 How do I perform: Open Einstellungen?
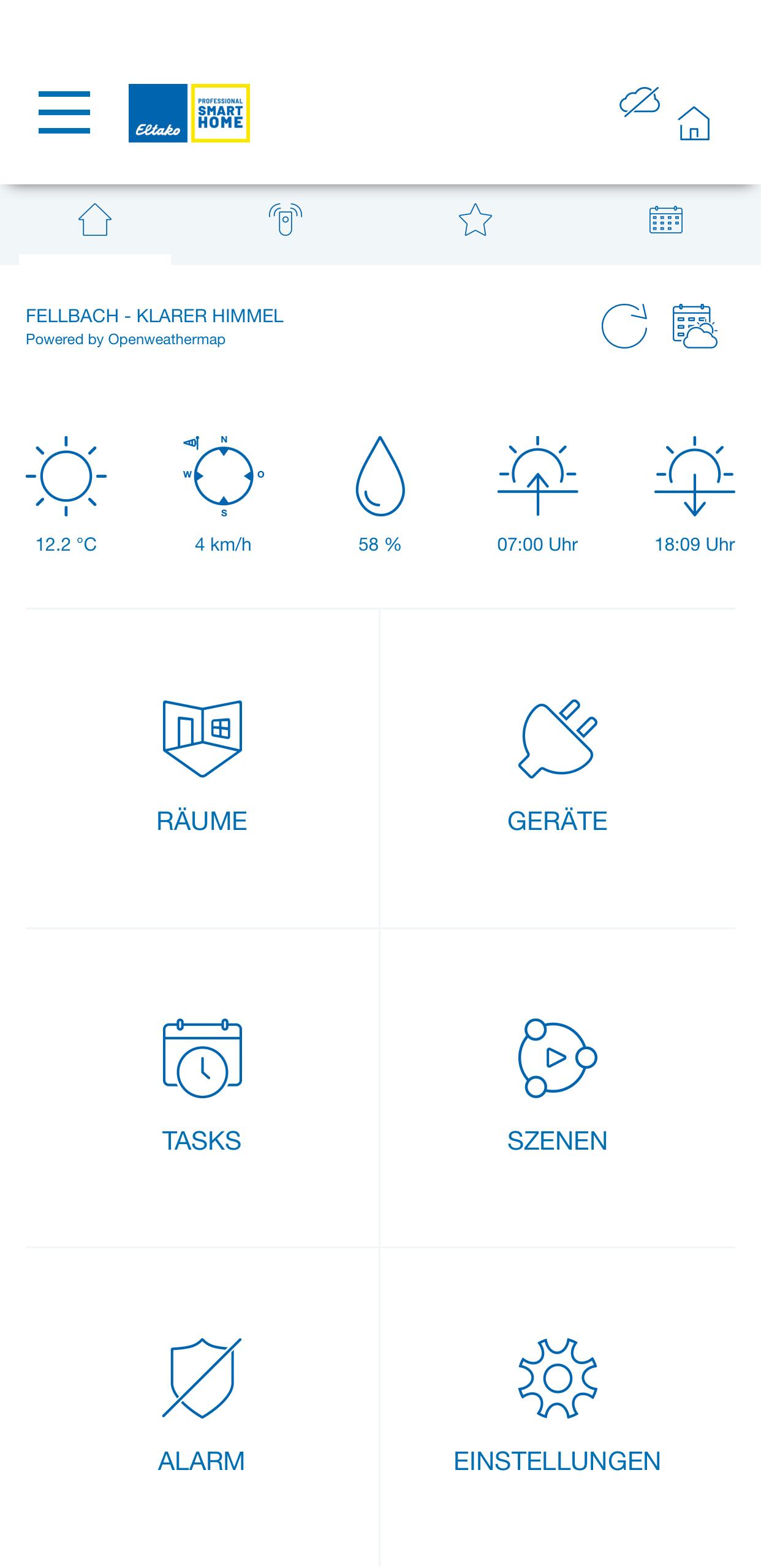click(558, 1408)
